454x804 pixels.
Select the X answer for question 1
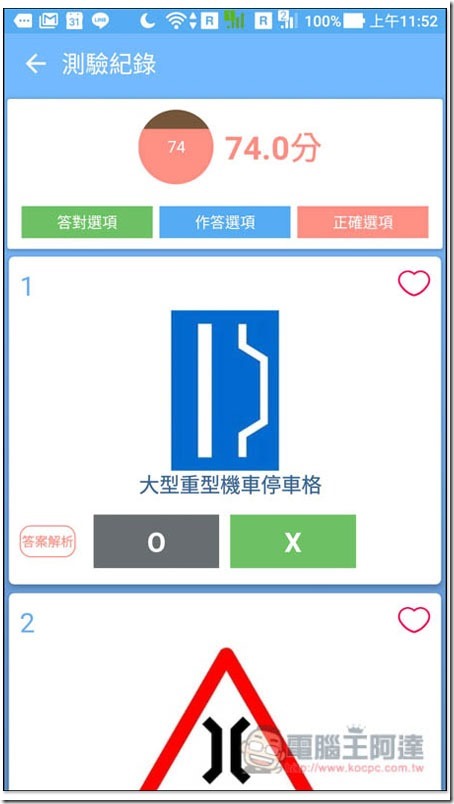293,541
